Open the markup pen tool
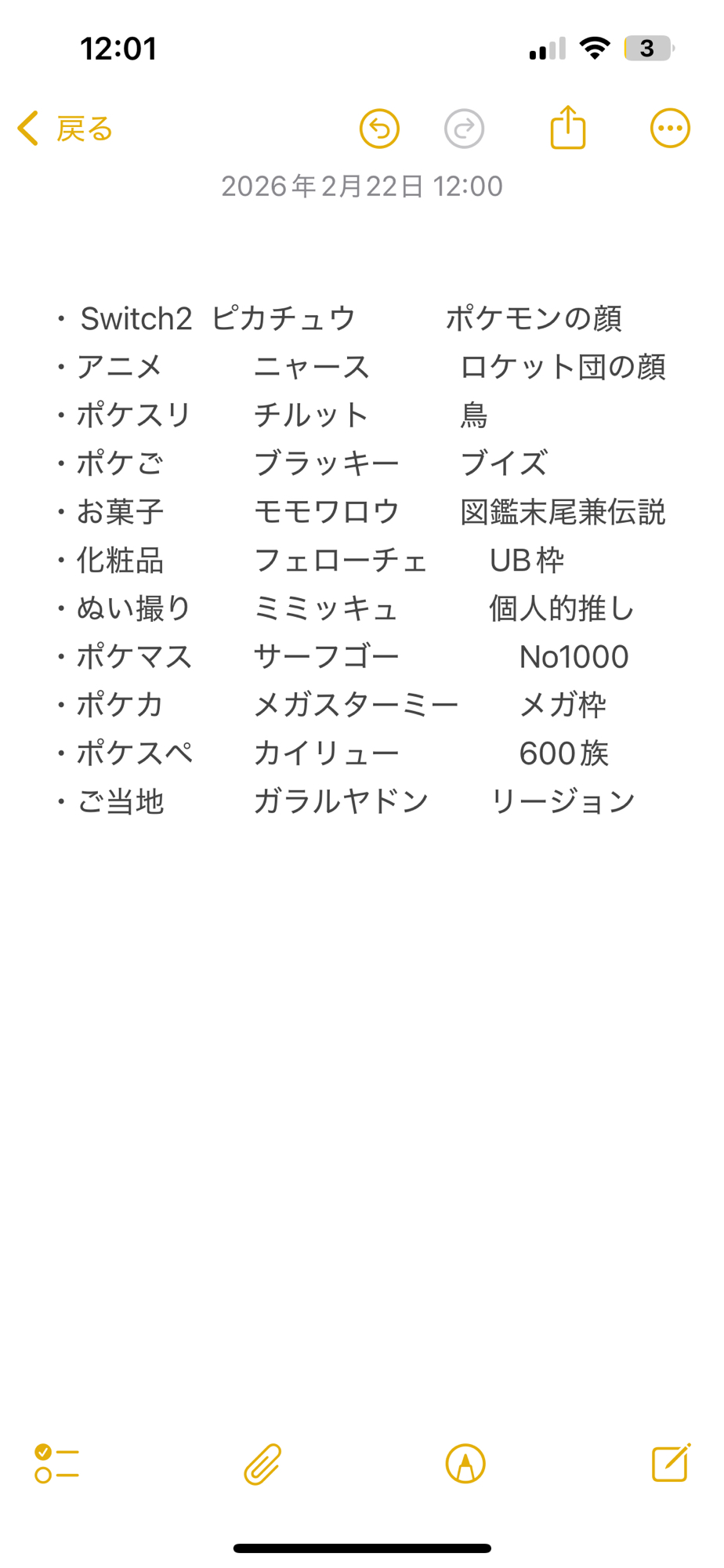Screen dimensions: 724x1568 pyautogui.click(x=465, y=1463)
